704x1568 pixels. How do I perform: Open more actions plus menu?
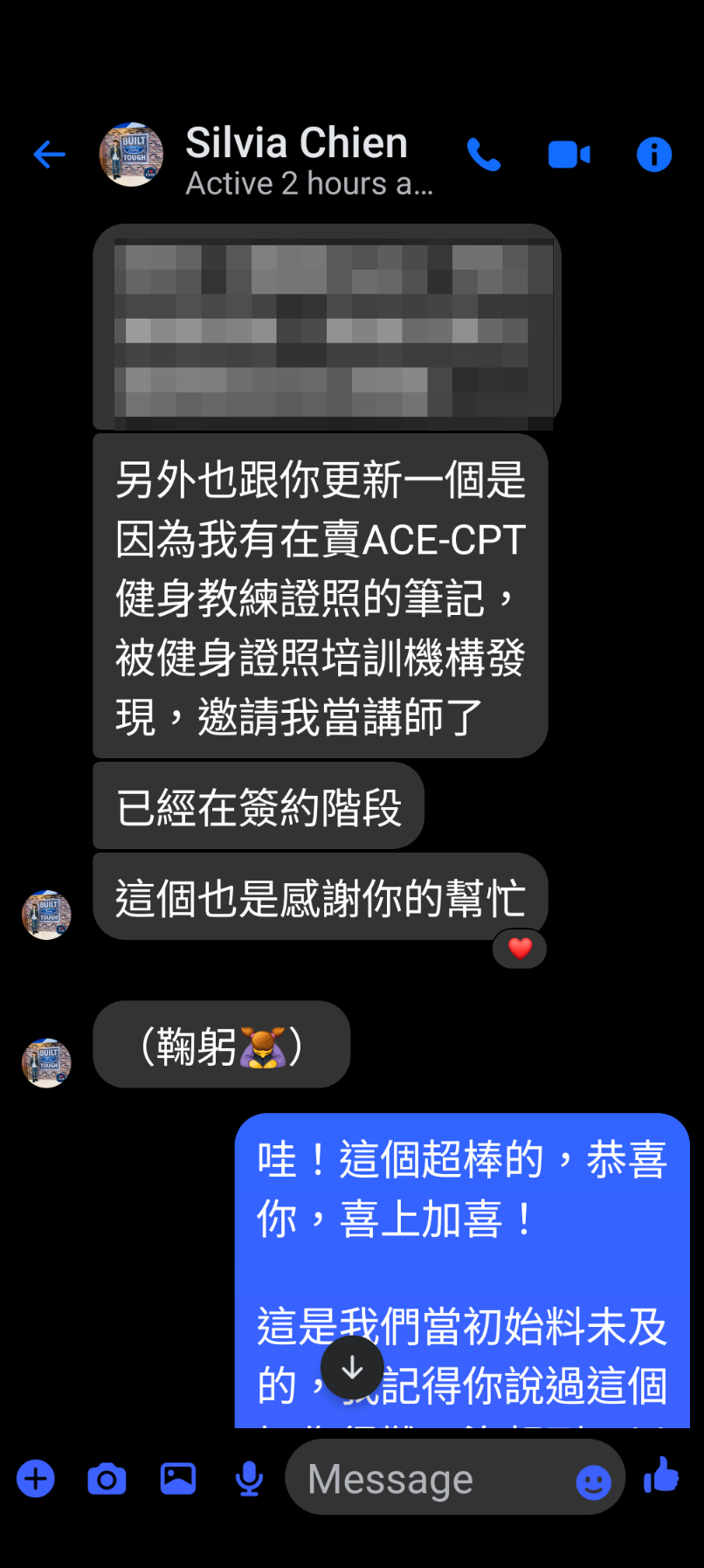point(36,1479)
